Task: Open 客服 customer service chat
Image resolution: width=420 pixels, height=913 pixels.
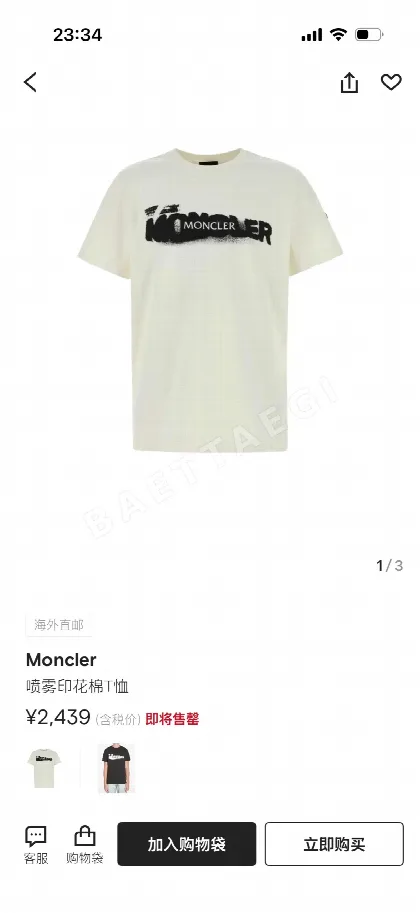Action: (x=36, y=844)
